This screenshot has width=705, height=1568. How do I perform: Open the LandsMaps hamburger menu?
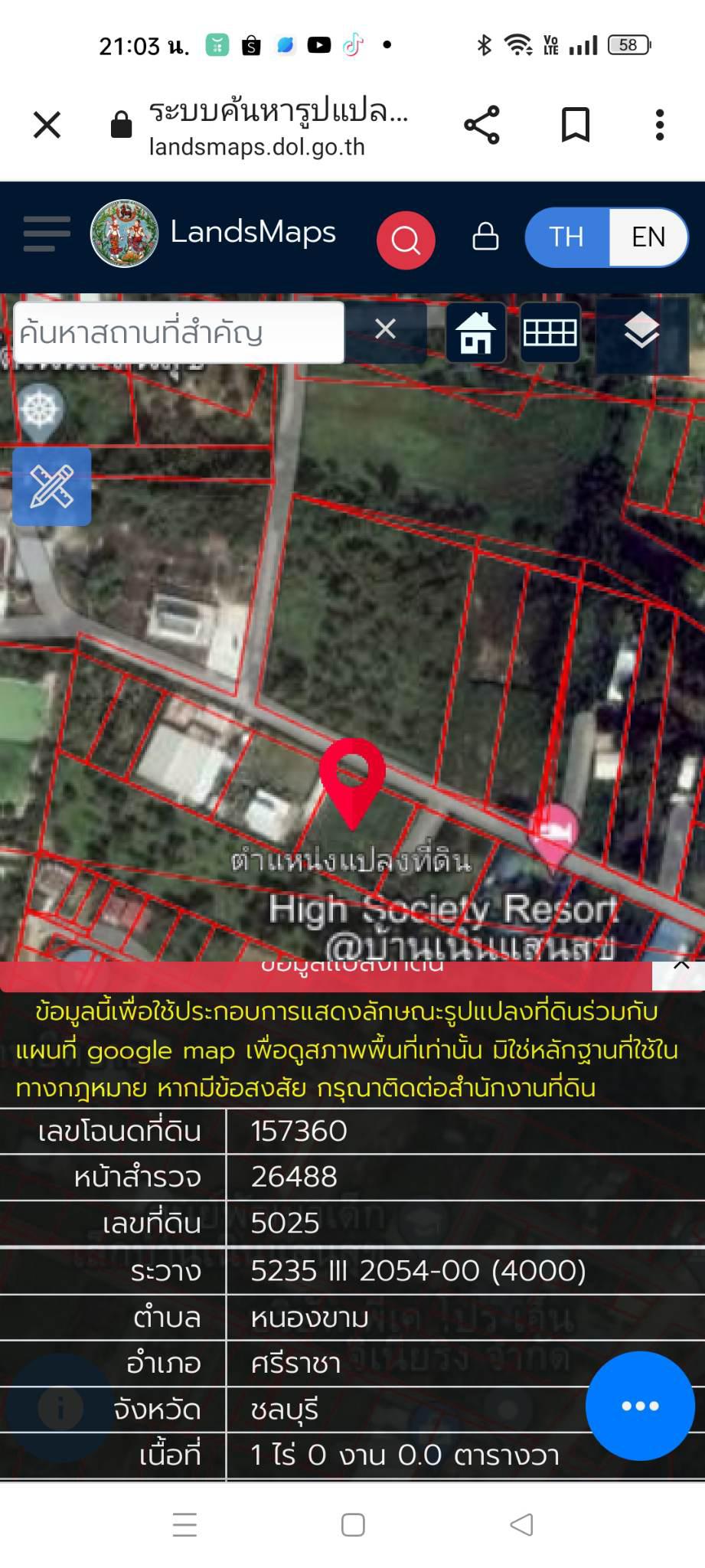(x=47, y=234)
